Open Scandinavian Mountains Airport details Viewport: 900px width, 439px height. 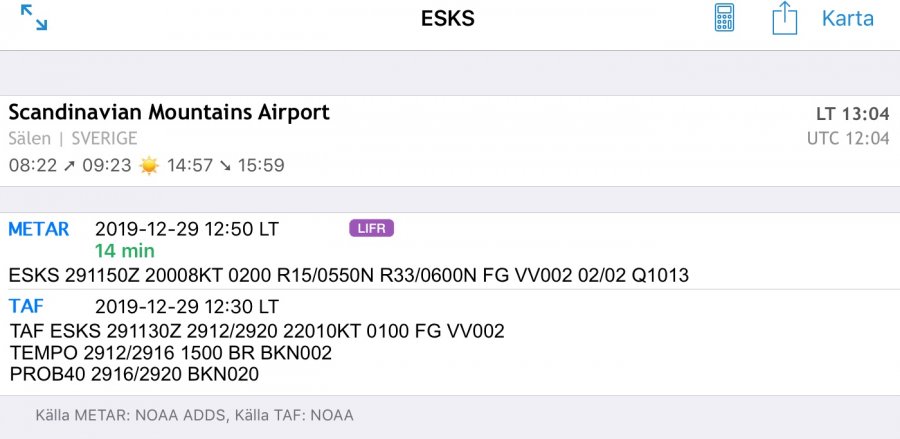(x=169, y=113)
